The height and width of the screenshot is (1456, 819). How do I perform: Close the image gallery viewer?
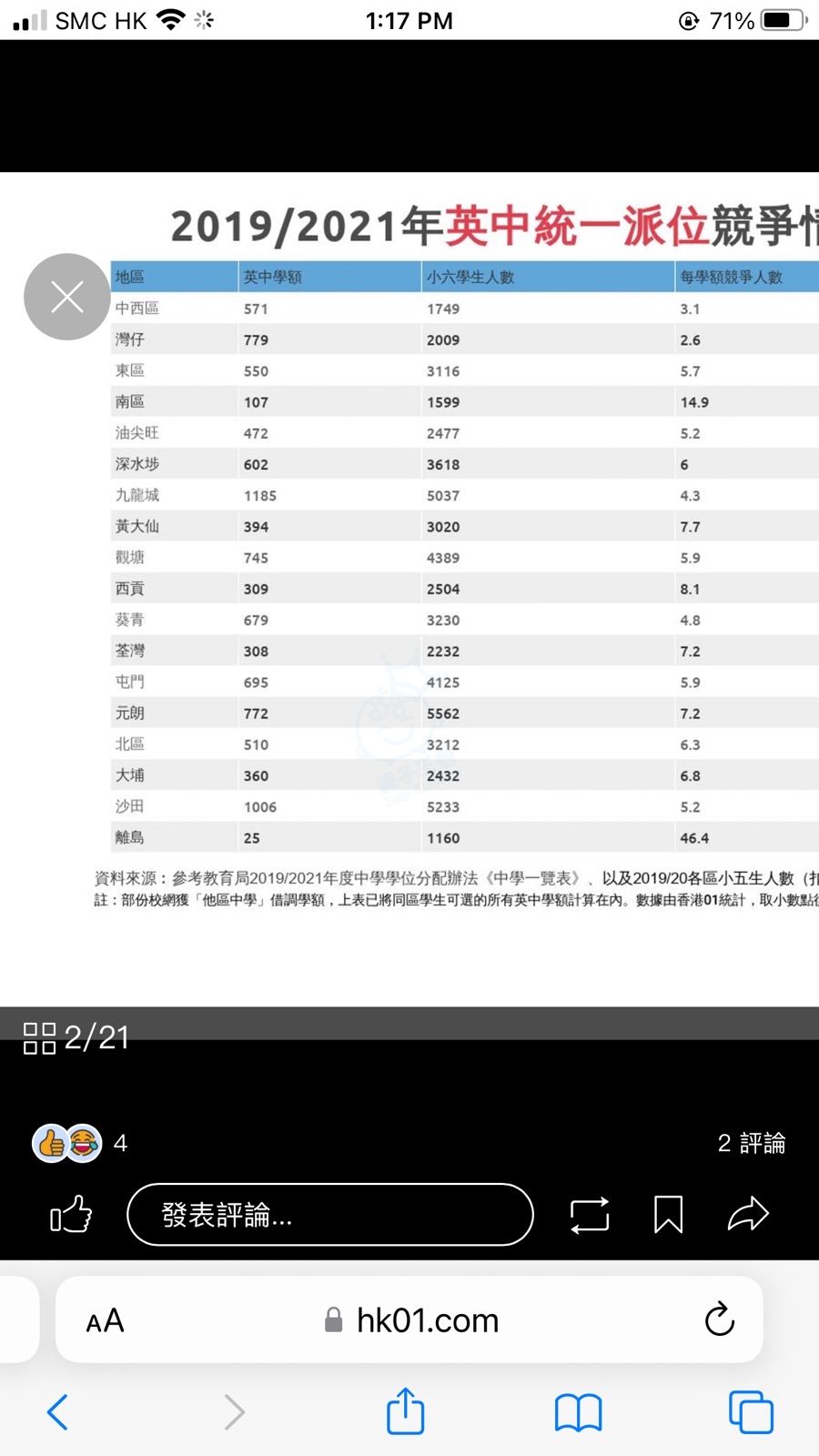click(x=66, y=297)
